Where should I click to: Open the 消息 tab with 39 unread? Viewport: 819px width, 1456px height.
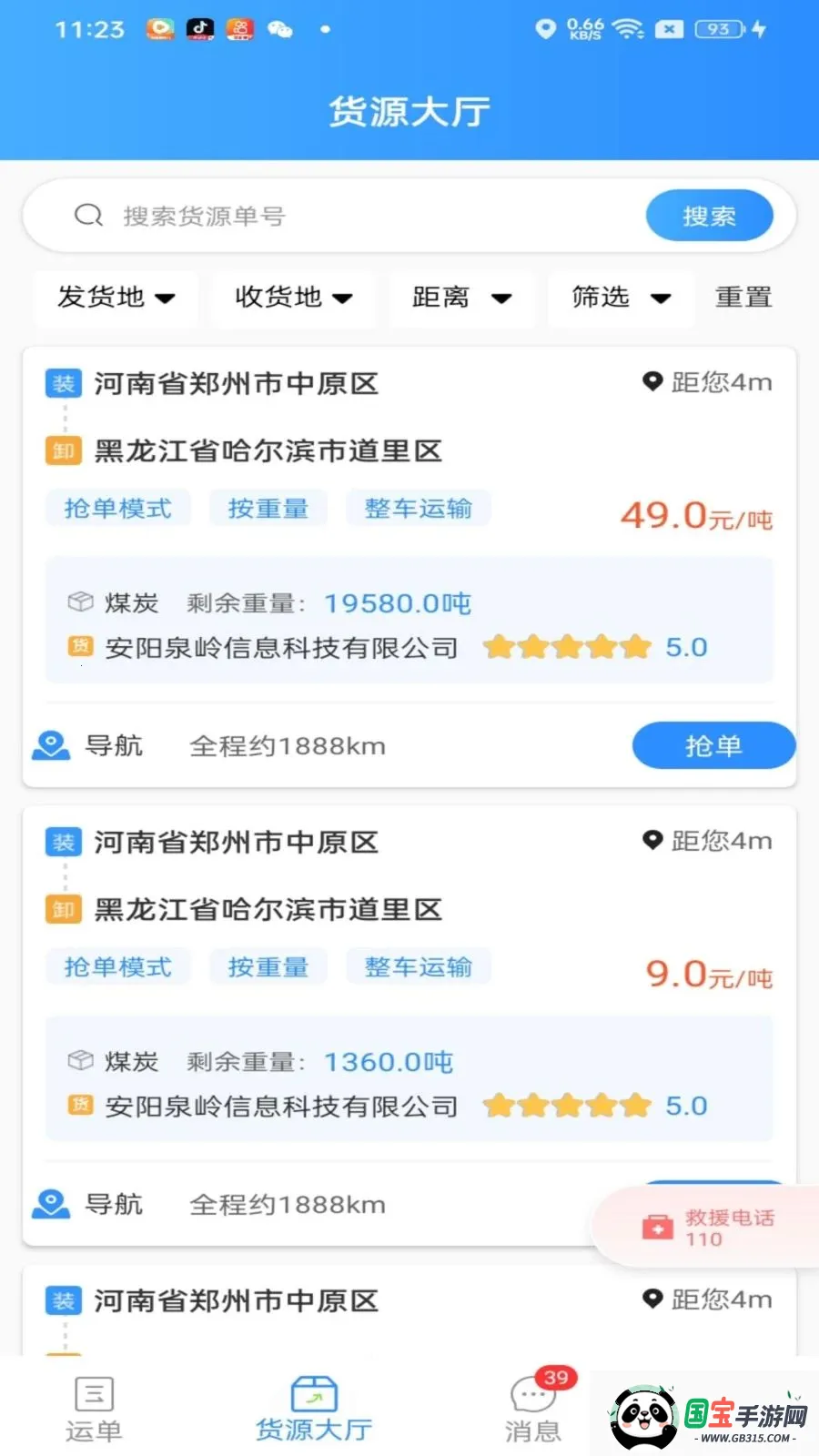(x=534, y=1409)
